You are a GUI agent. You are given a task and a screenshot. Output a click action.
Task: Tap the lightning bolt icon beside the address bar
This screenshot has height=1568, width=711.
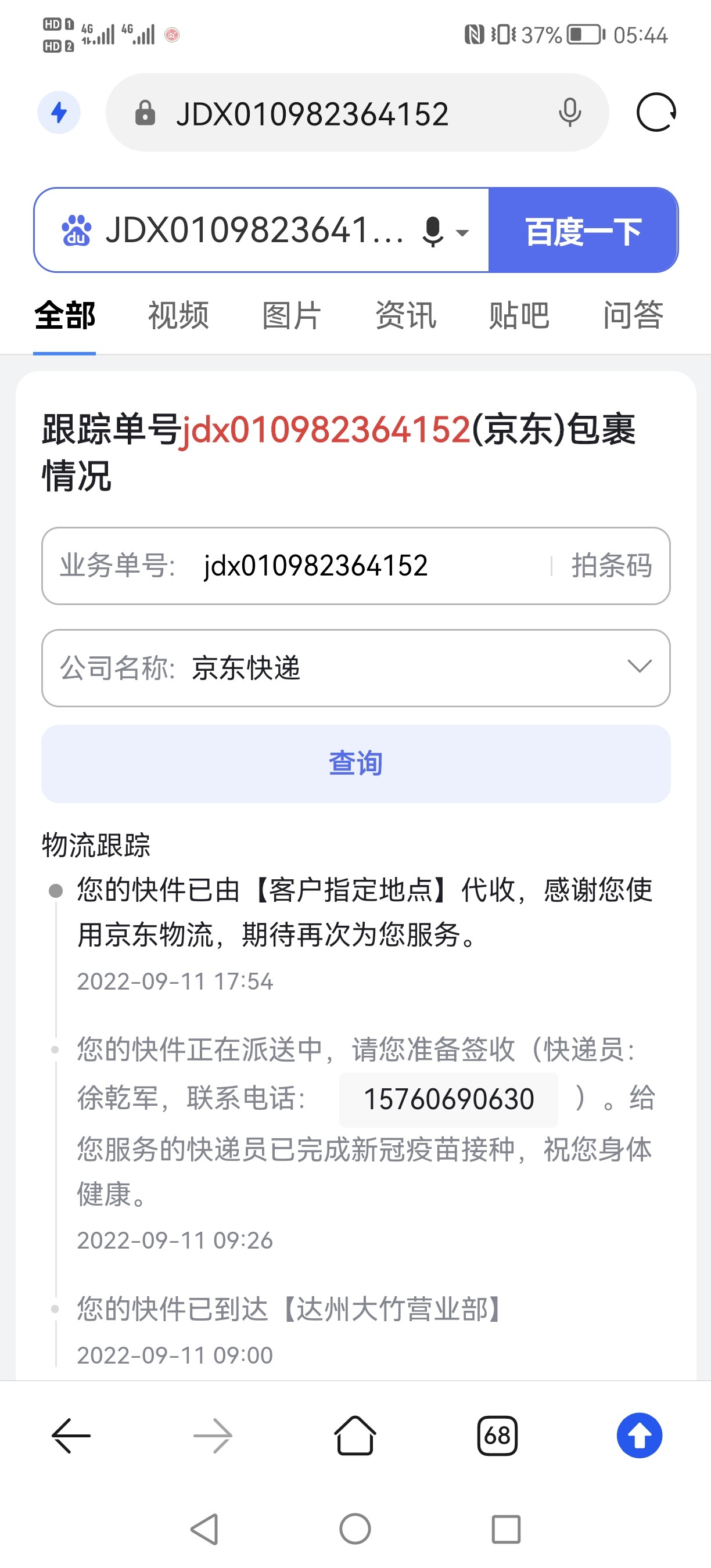(x=59, y=113)
